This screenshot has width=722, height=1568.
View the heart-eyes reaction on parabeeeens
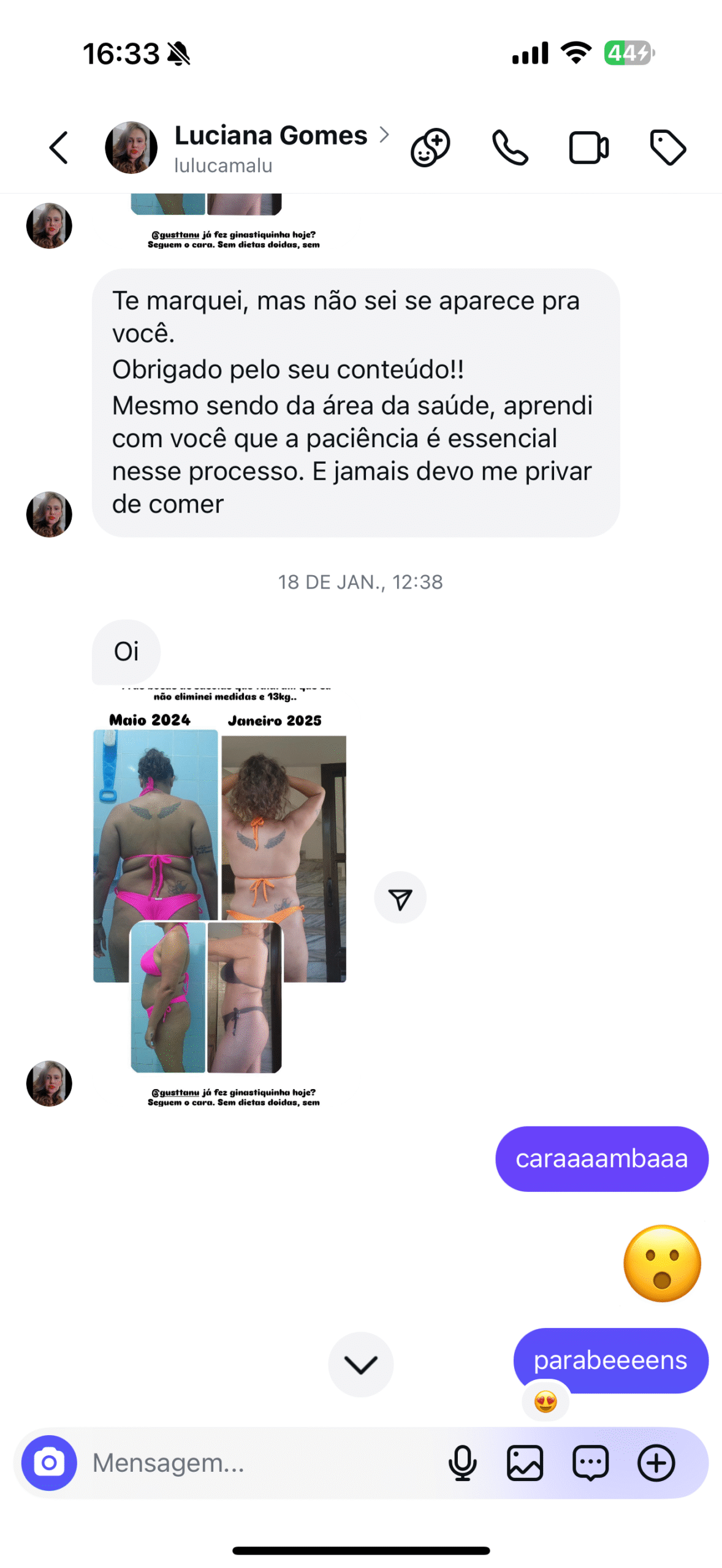pos(545,1401)
